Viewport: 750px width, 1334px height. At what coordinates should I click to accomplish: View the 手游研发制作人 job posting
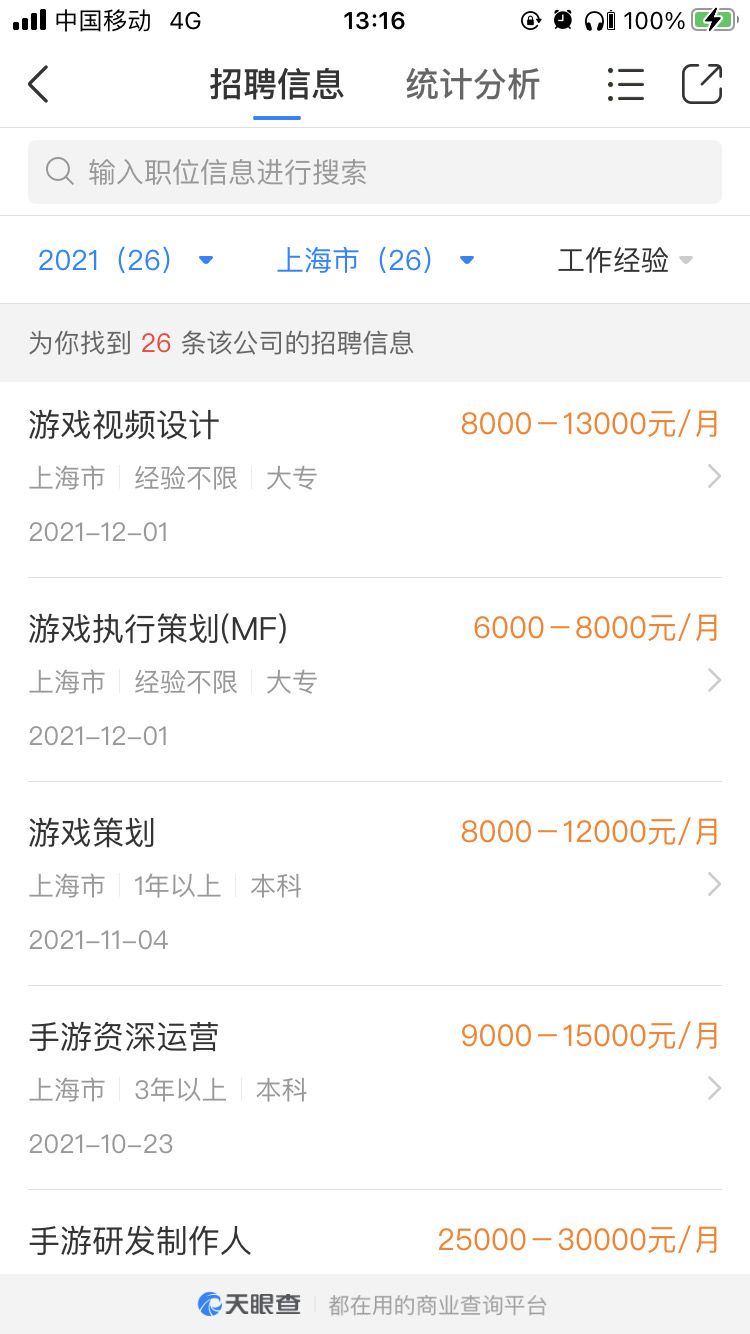[374, 1241]
